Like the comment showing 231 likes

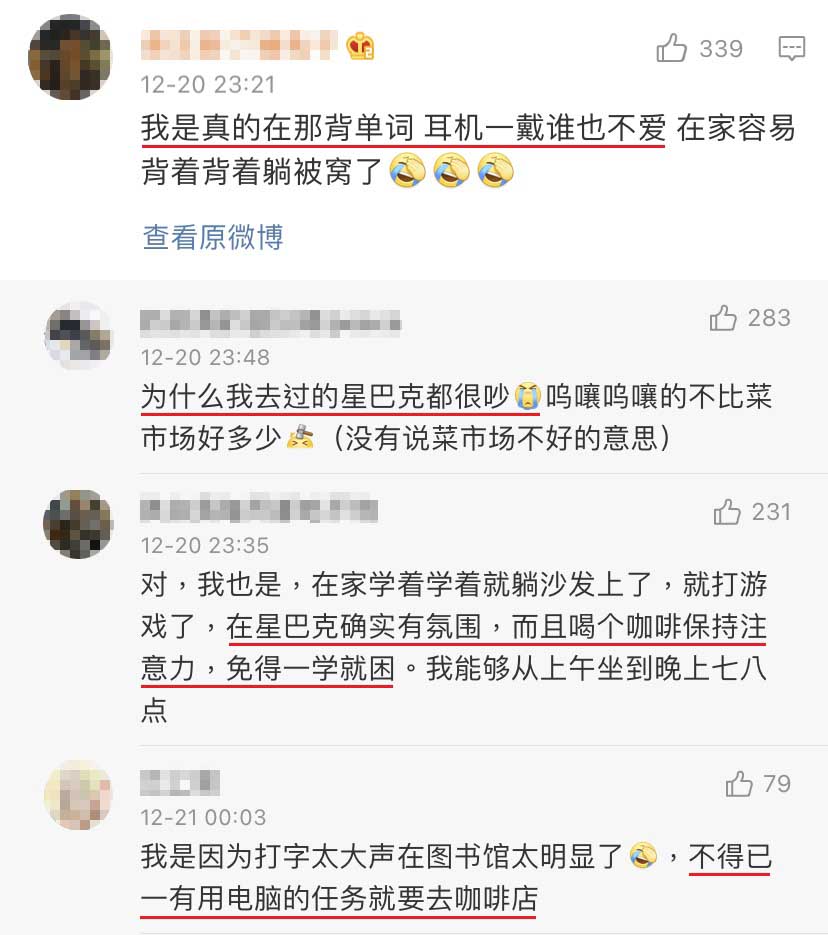tap(727, 512)
